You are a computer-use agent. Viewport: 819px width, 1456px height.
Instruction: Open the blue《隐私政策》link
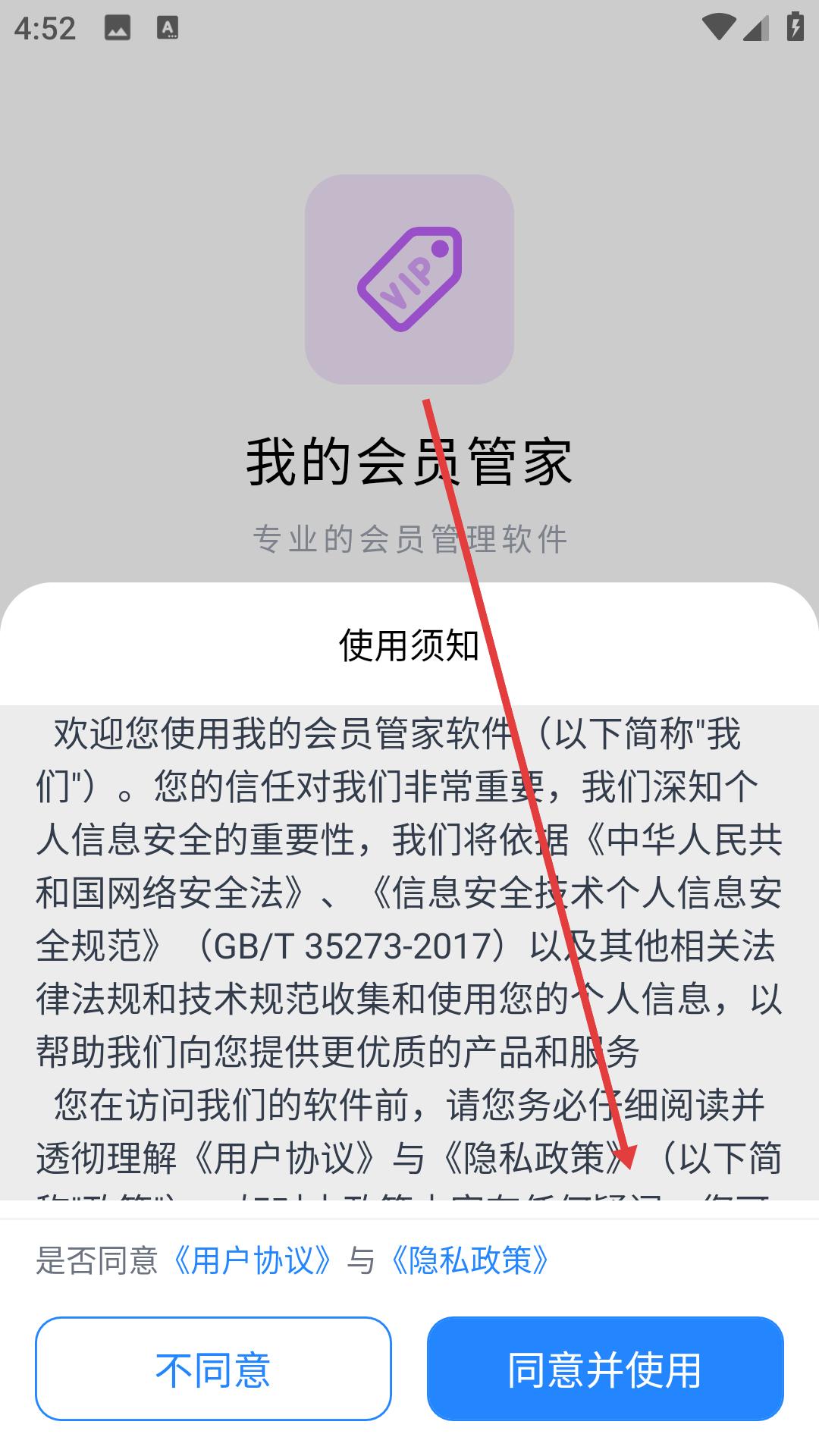(x=469, y=1260)
